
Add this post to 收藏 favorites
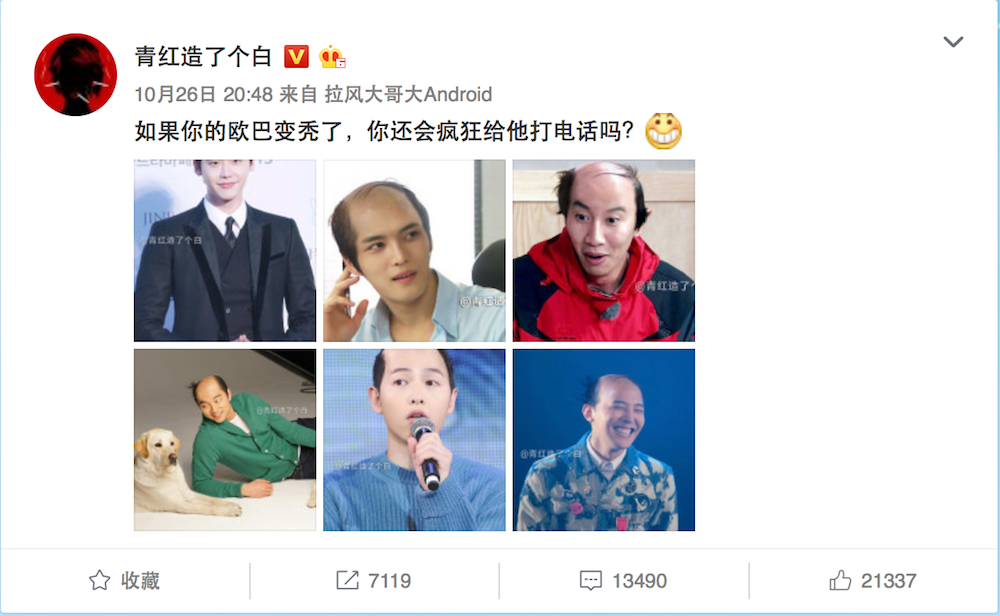[125, 581]
